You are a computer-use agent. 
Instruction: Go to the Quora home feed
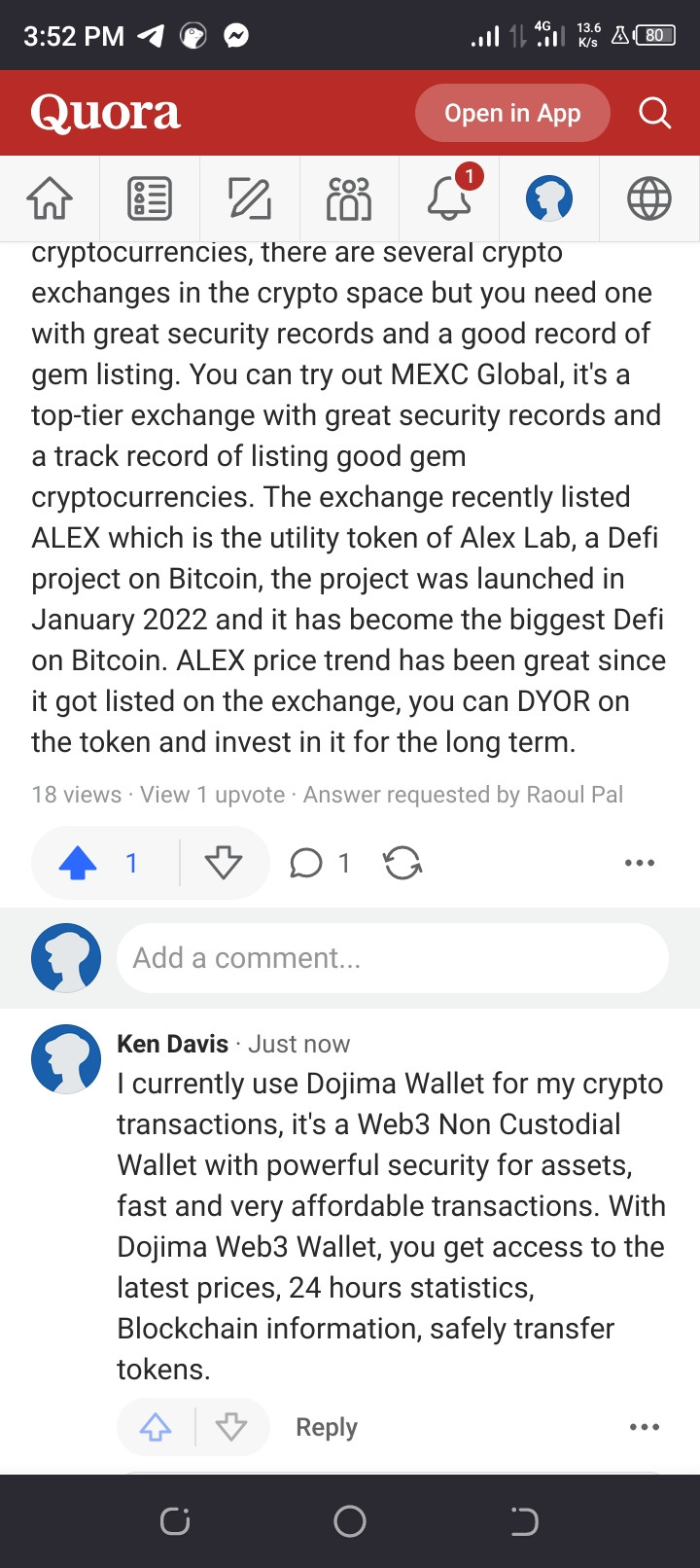tap(50, 198)
